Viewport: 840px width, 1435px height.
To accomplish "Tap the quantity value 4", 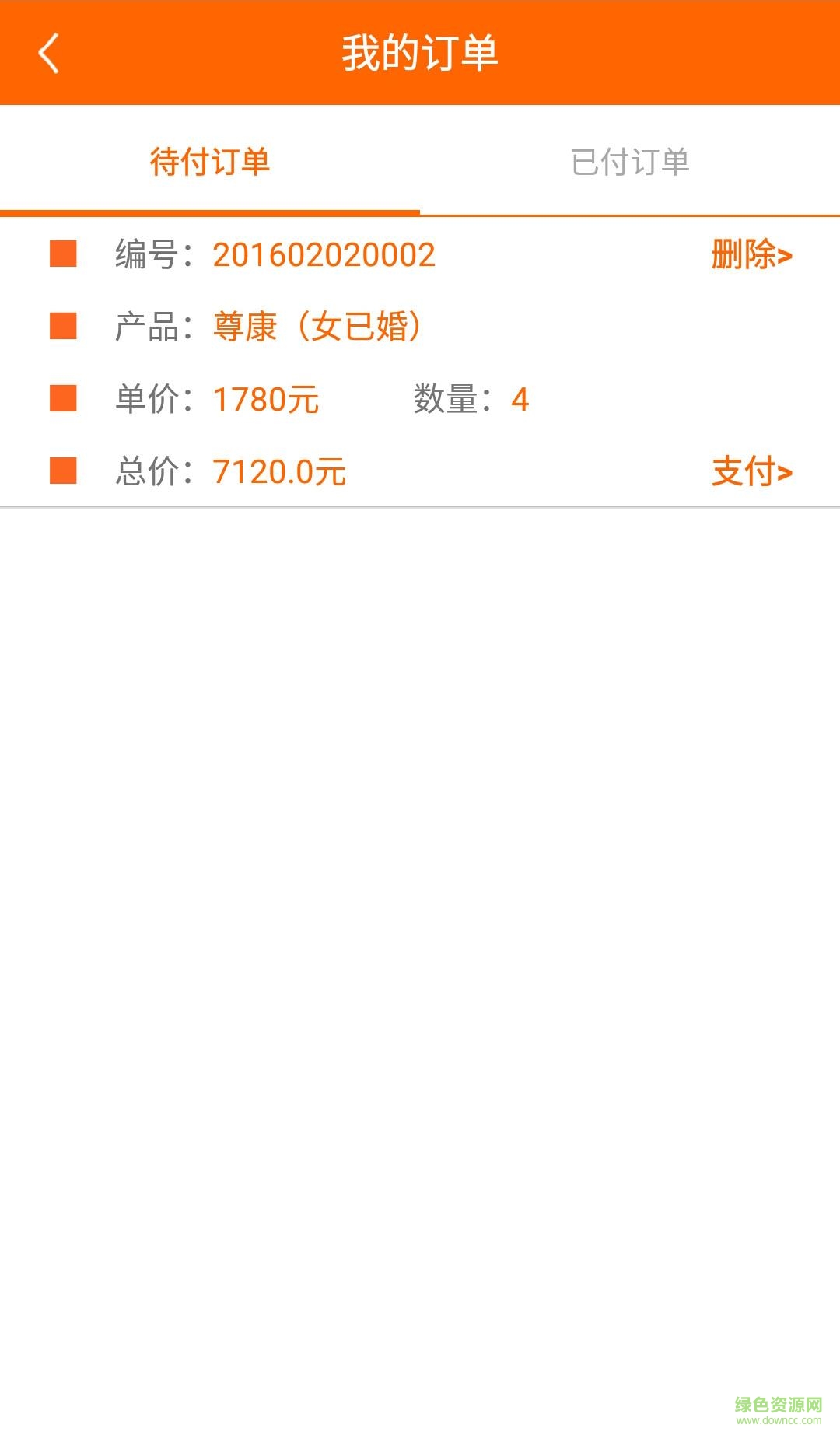I will (521, 399).
